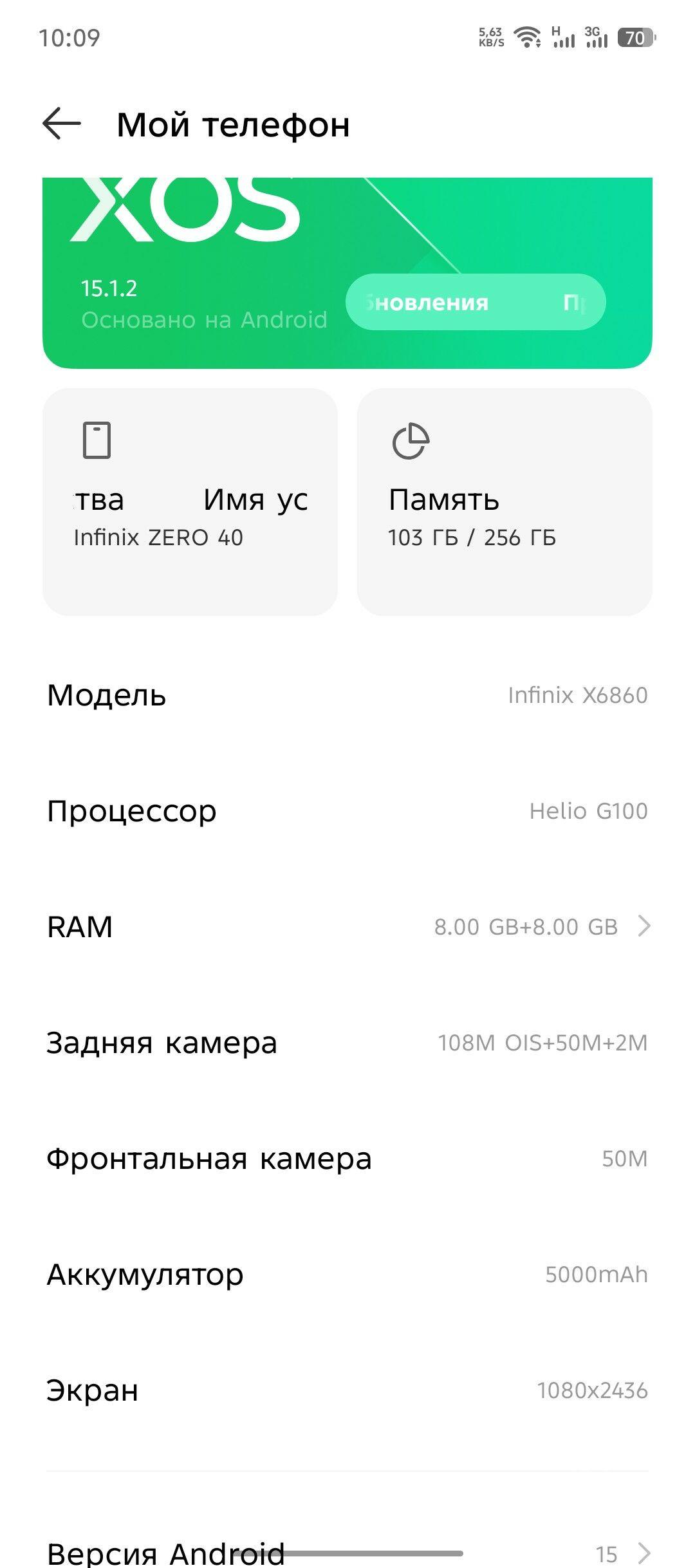The image size is (695, 1568).
Task: Open the Обновления button on the banner
Action: click(476, 303)
